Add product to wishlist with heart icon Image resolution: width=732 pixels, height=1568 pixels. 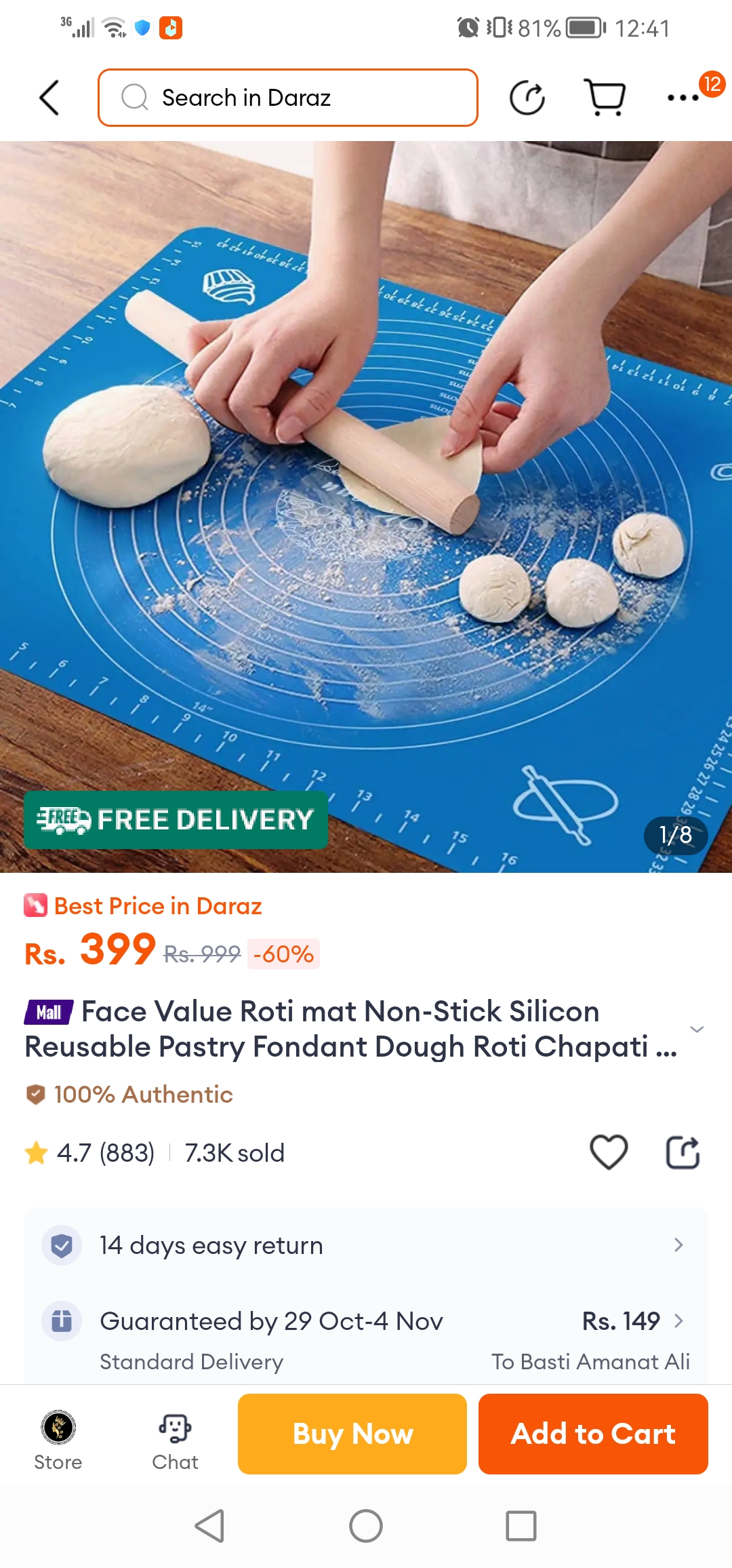point(609,1152)
